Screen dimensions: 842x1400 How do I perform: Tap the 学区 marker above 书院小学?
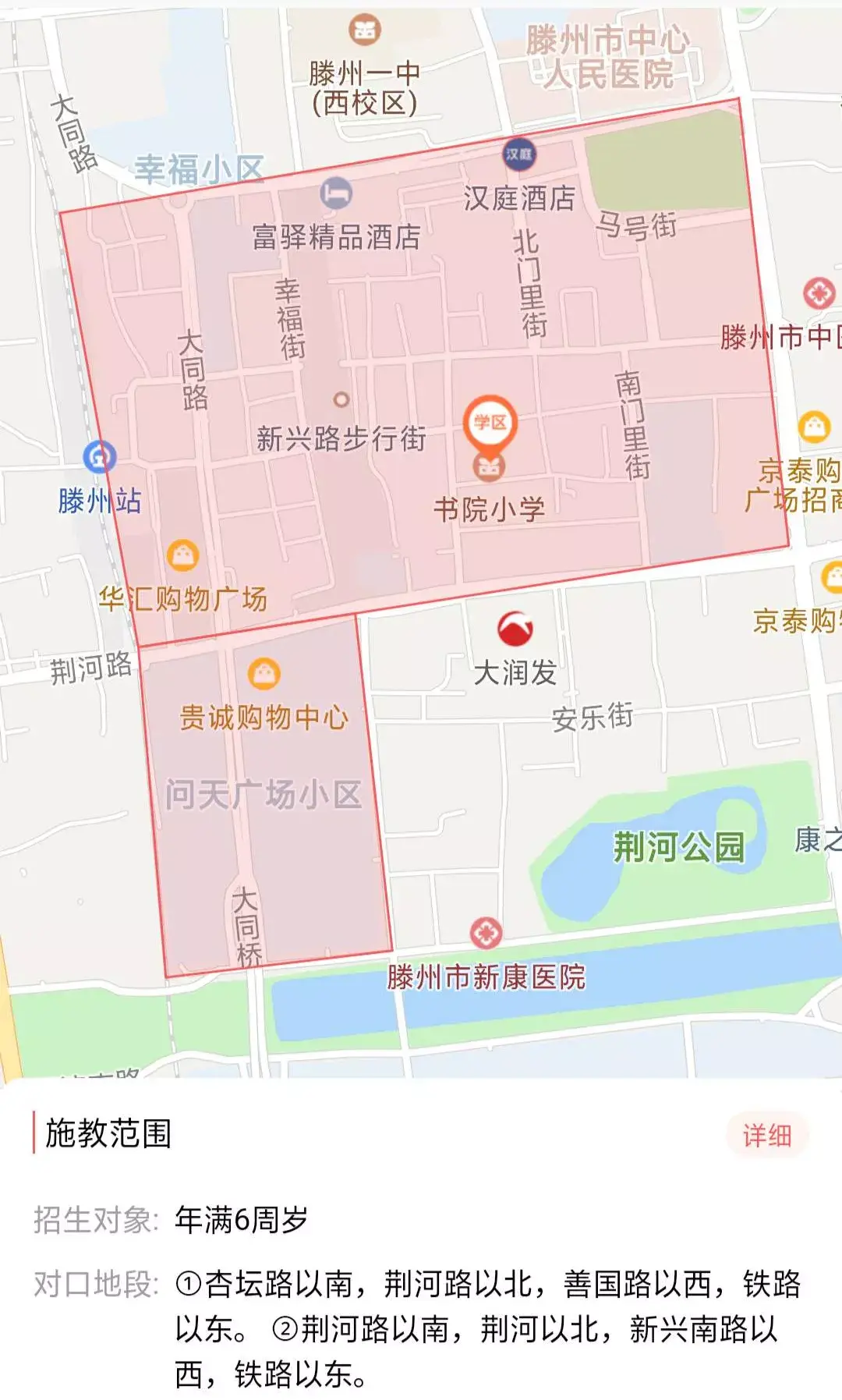[490, 424]
